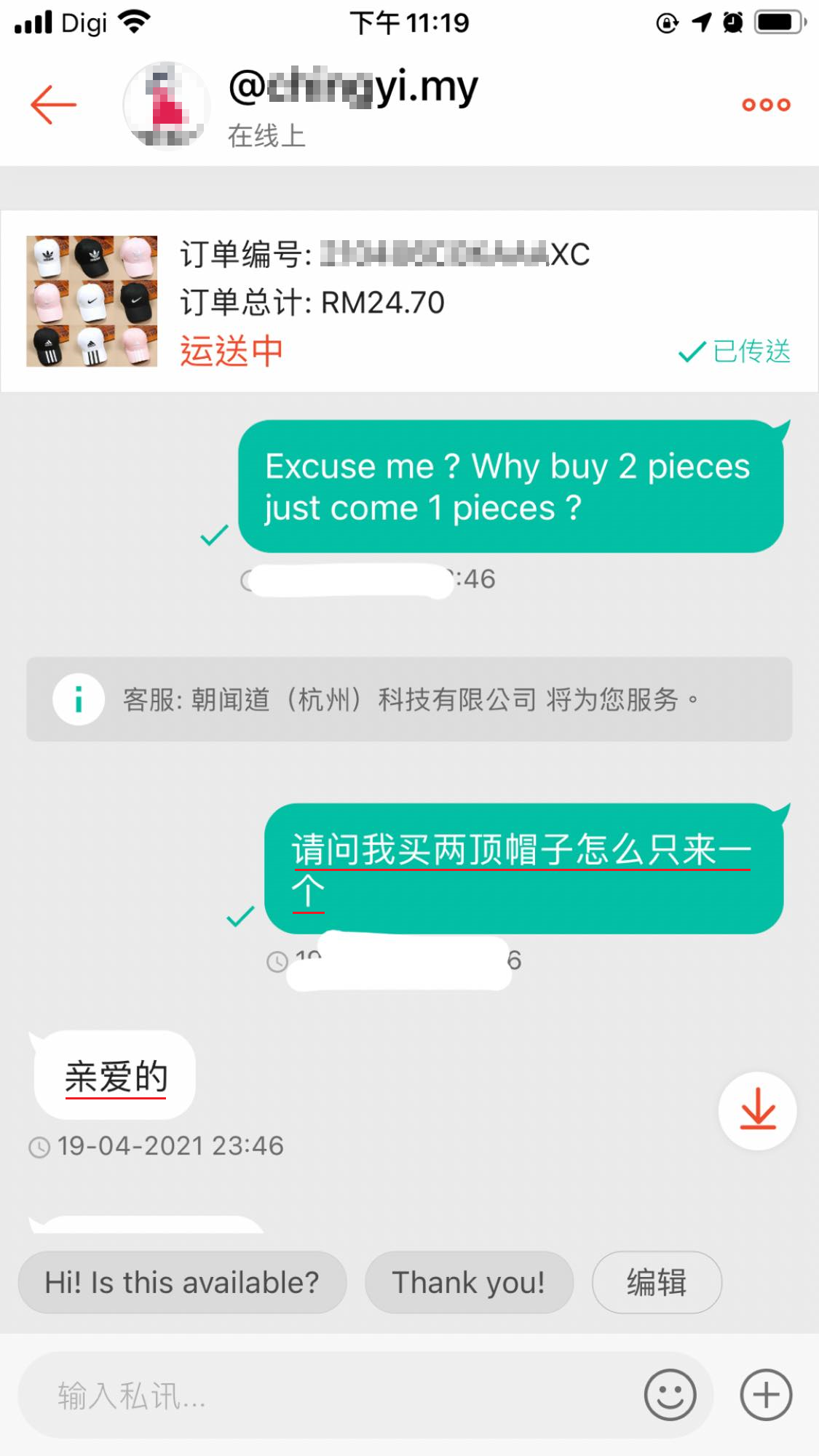Send quick reply "Hi! Is this available?"

point(182,1282)
